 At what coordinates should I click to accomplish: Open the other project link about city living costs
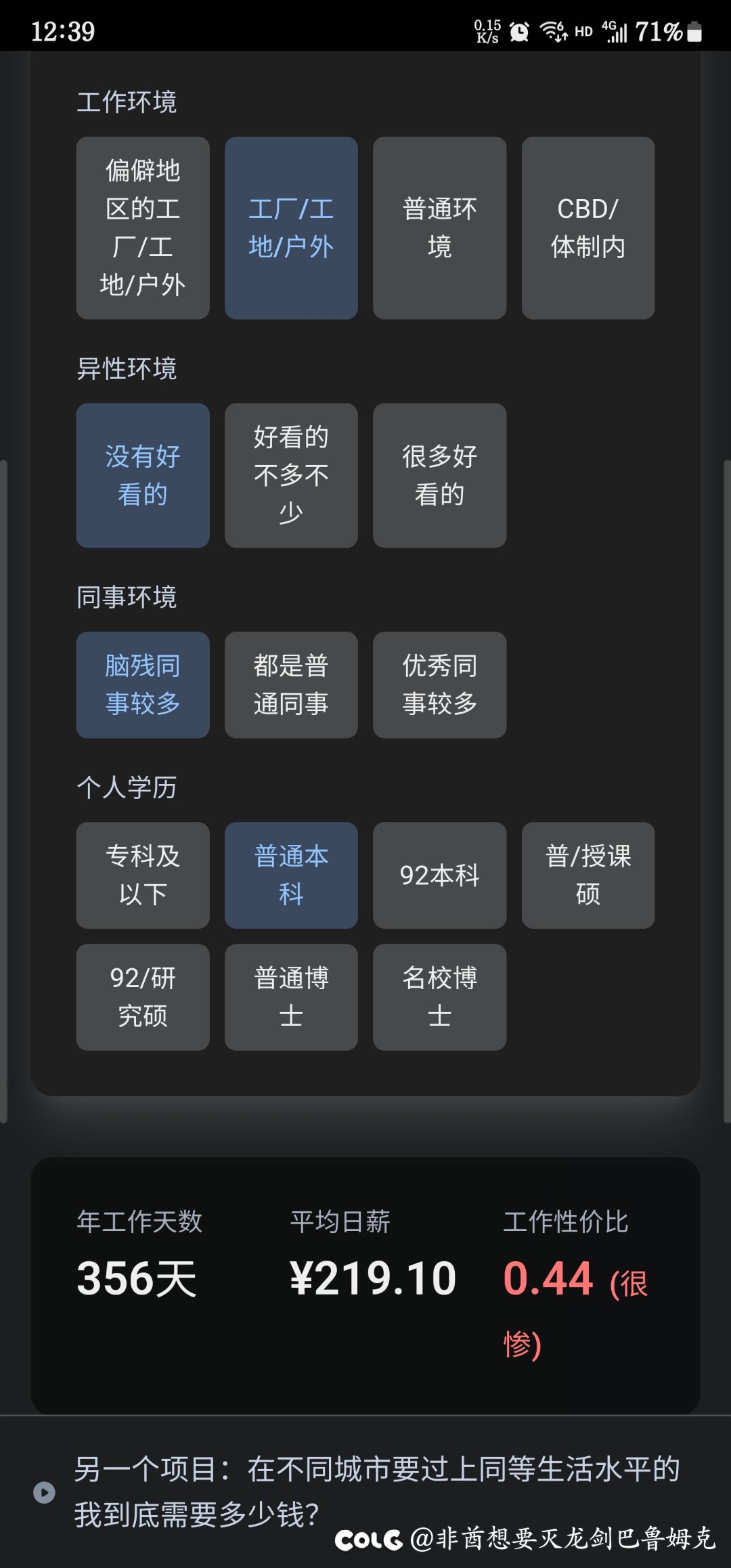[x=376, y=1491]
